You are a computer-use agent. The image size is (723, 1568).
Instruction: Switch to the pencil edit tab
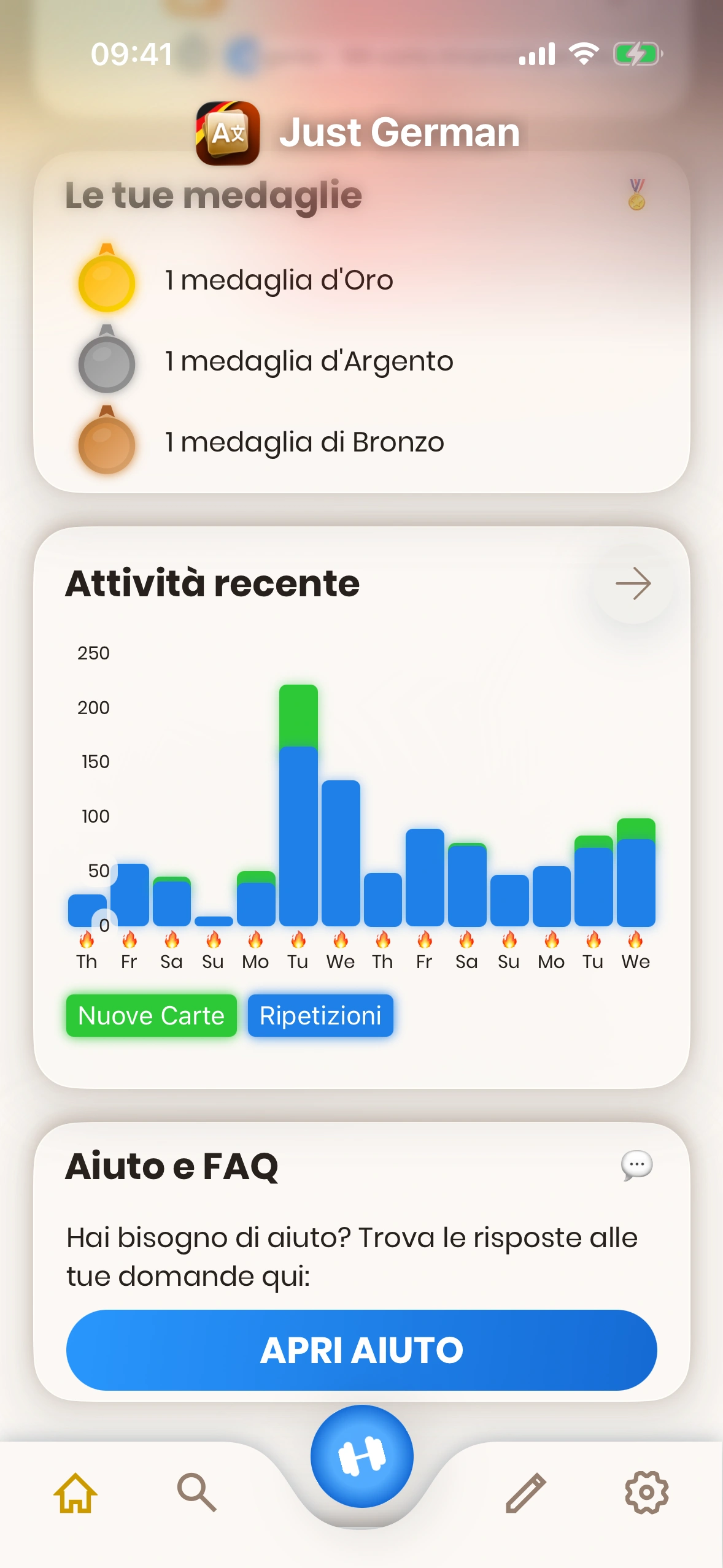point(526,1493)
